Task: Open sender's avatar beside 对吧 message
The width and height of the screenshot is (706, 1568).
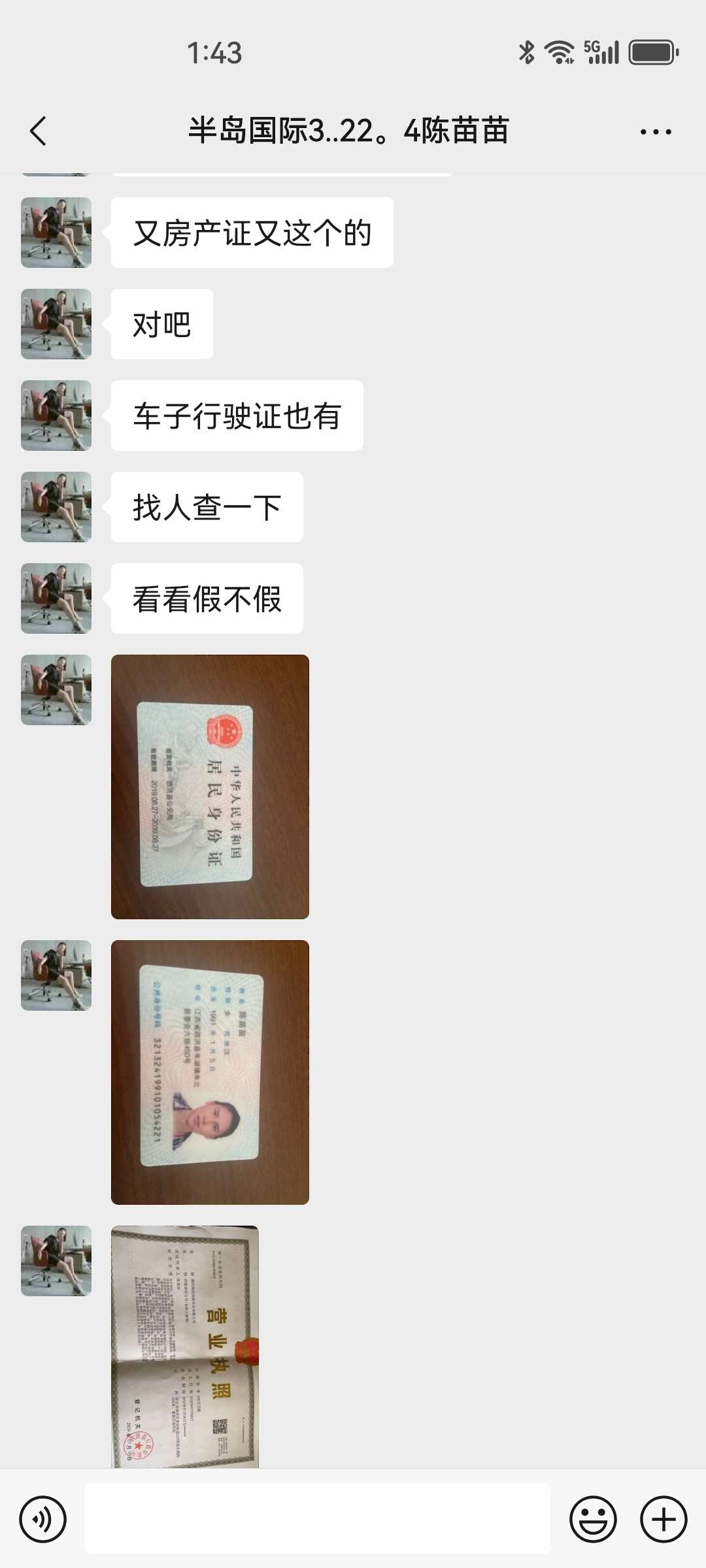Action: pyautogui.click(x=56, y=324)
